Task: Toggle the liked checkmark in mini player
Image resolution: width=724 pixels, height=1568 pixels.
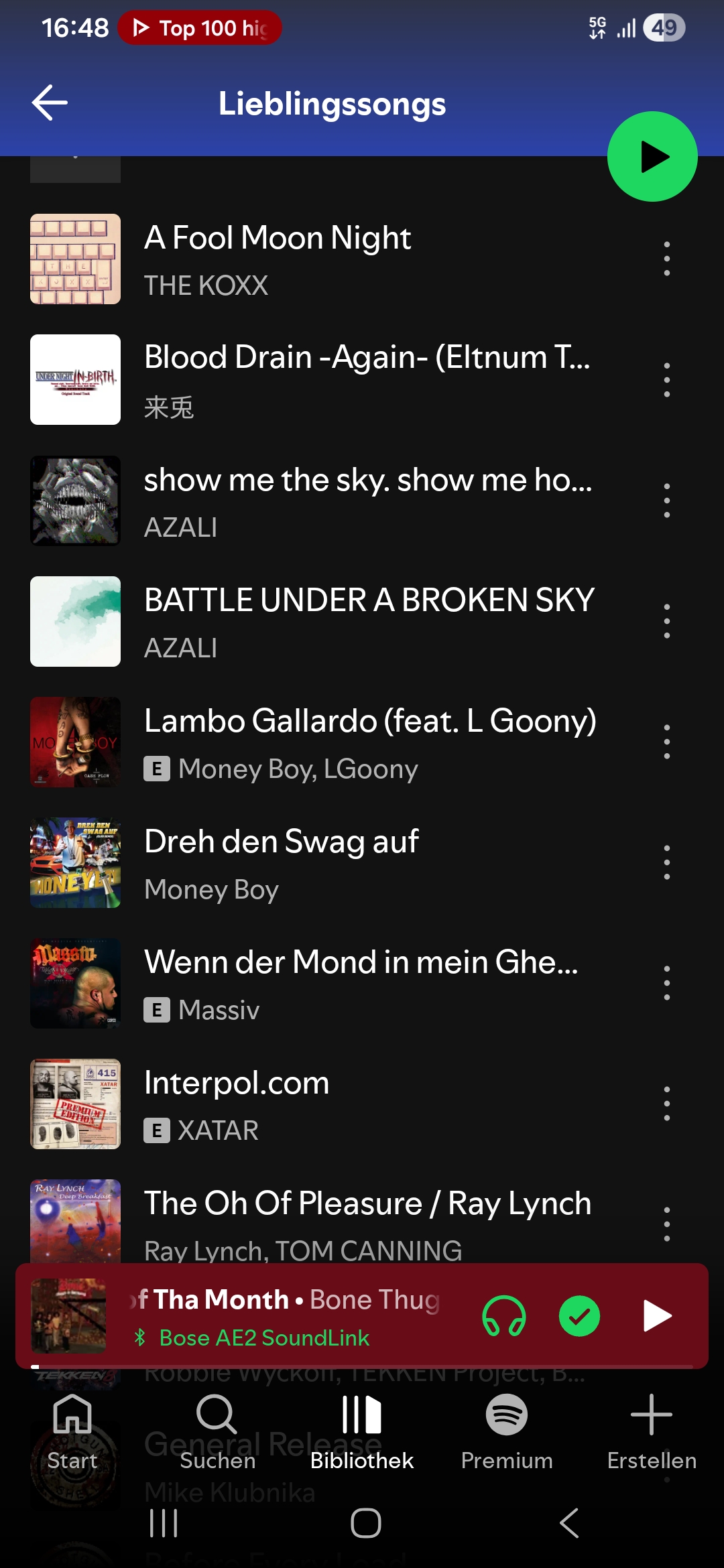Action: point(579,1316)
